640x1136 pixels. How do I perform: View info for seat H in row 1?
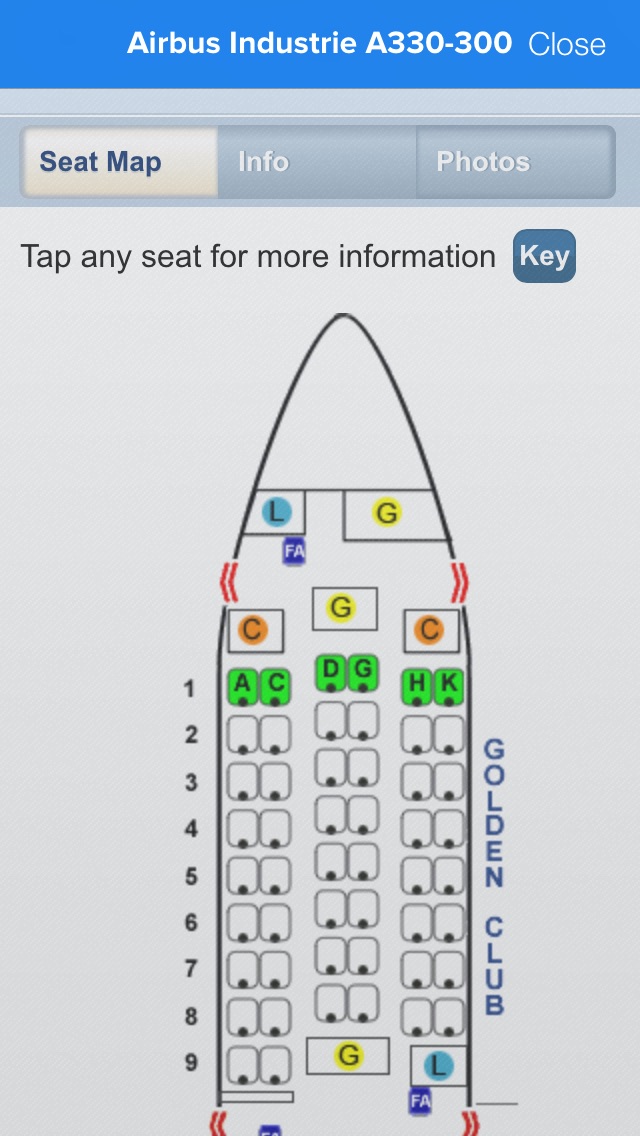[417, 686]
